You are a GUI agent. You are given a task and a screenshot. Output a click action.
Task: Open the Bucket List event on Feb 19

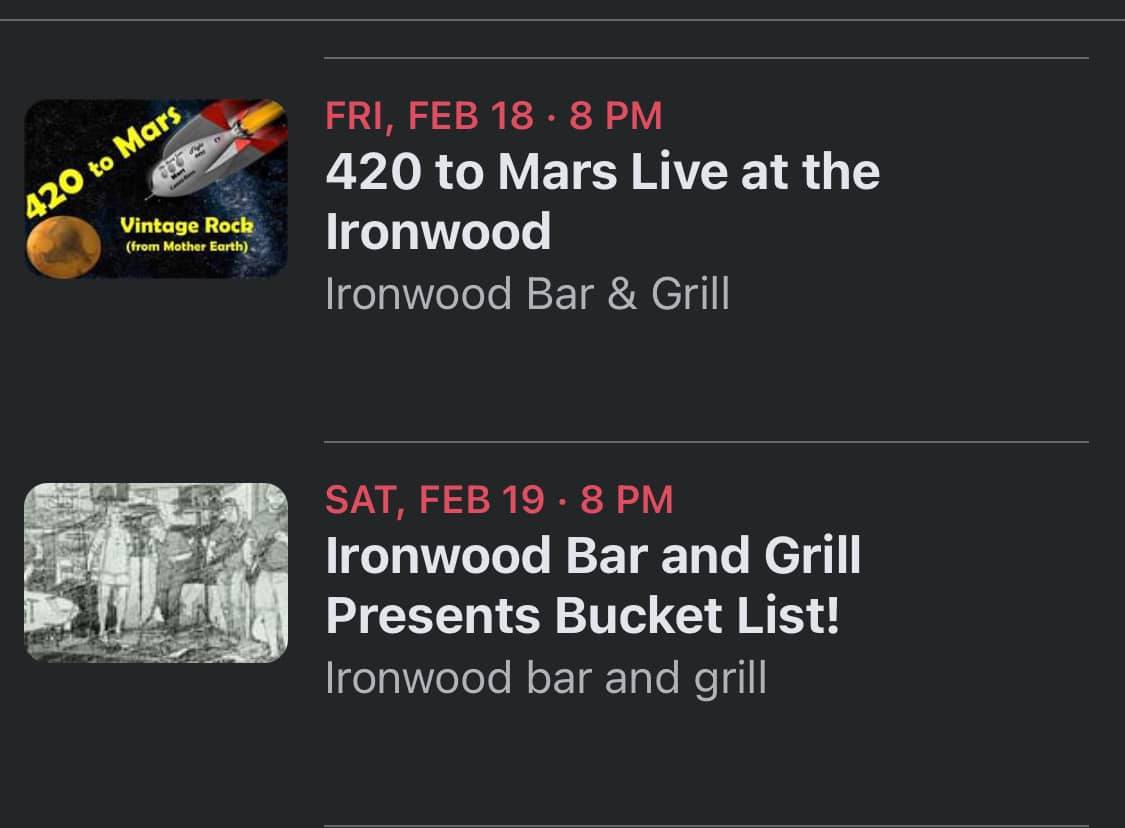[592, 585]
